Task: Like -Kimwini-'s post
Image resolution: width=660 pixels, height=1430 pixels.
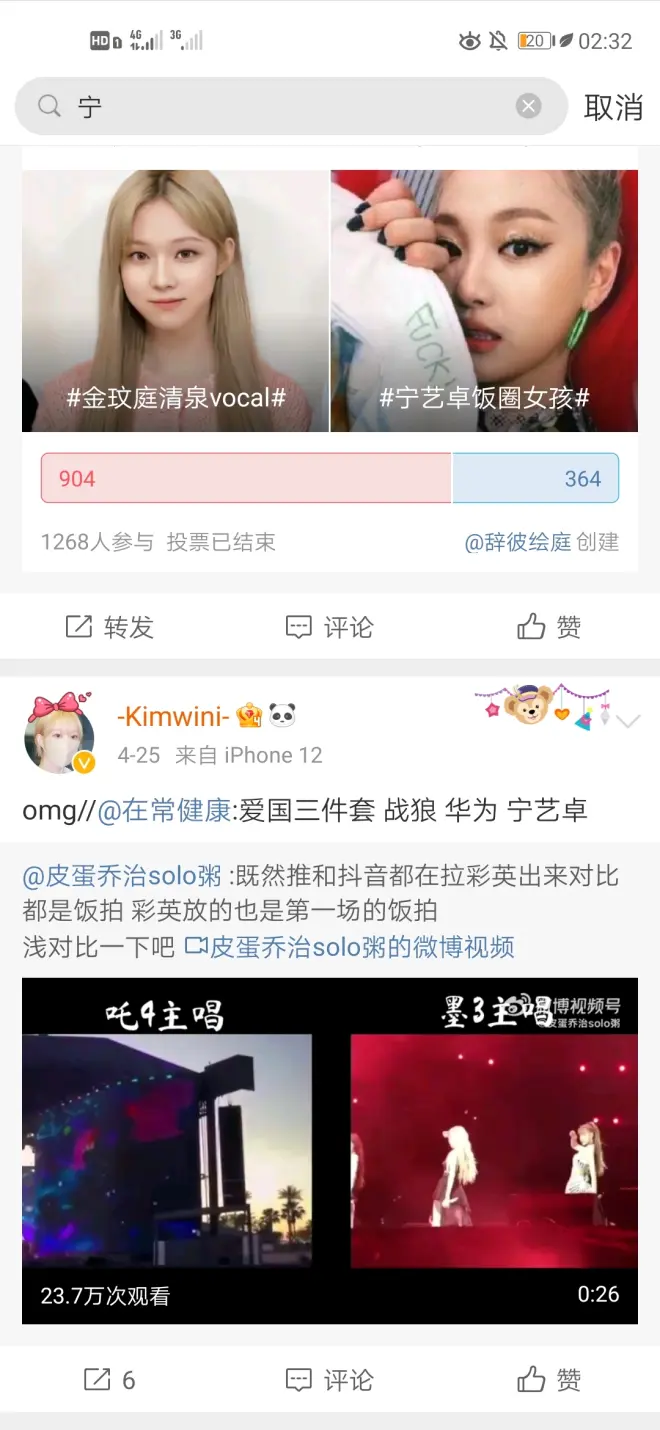Action: [549, 1380]
